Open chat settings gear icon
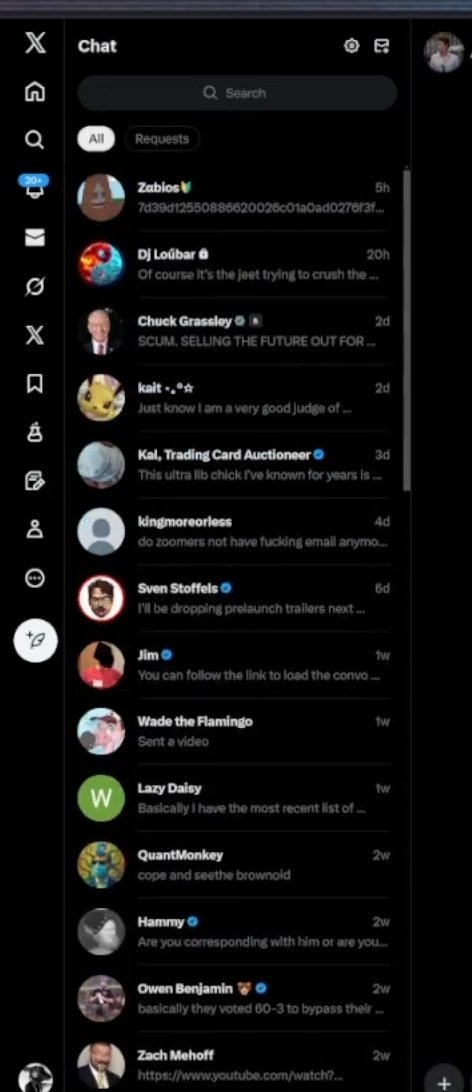This screenshot has width=472, height=1092. click(x=352, y=46)
